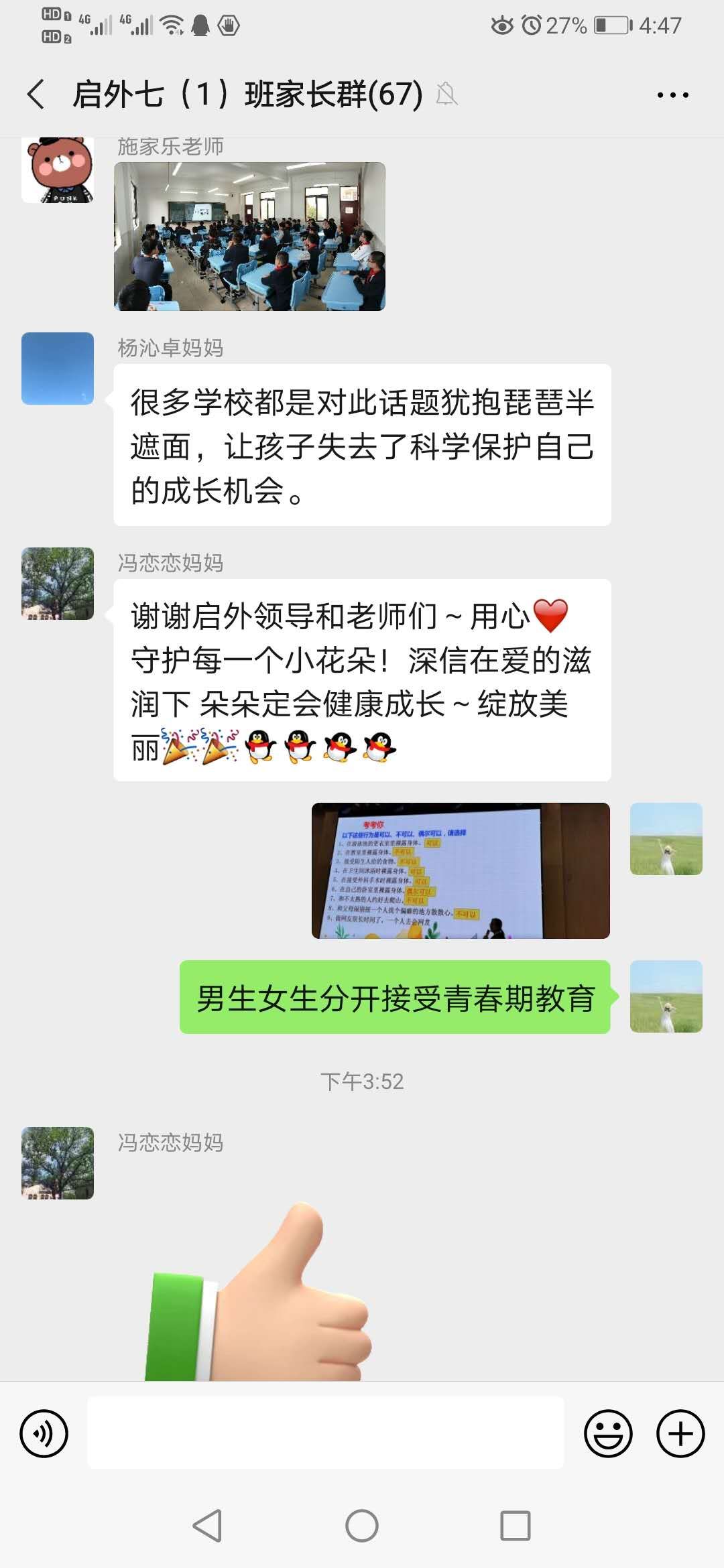724x1568 pixels.
Task: Open the plus attachment menu
Action: (x=680, y=1433)
